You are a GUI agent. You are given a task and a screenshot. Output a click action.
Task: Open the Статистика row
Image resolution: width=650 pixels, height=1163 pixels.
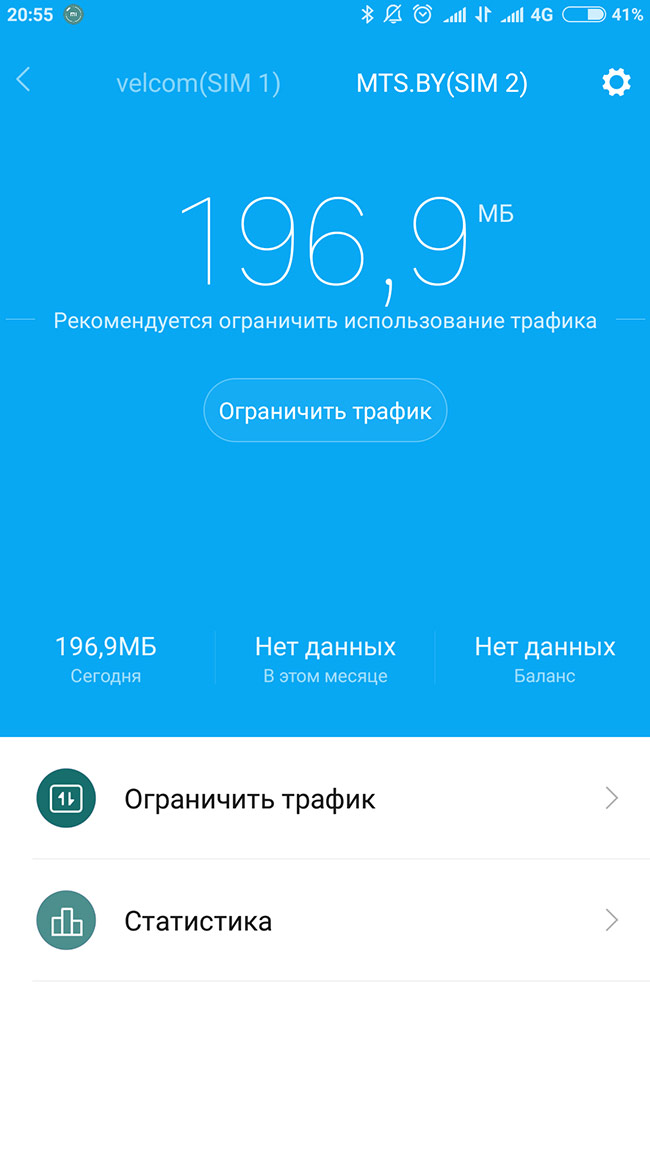click(x=325, y=920)
